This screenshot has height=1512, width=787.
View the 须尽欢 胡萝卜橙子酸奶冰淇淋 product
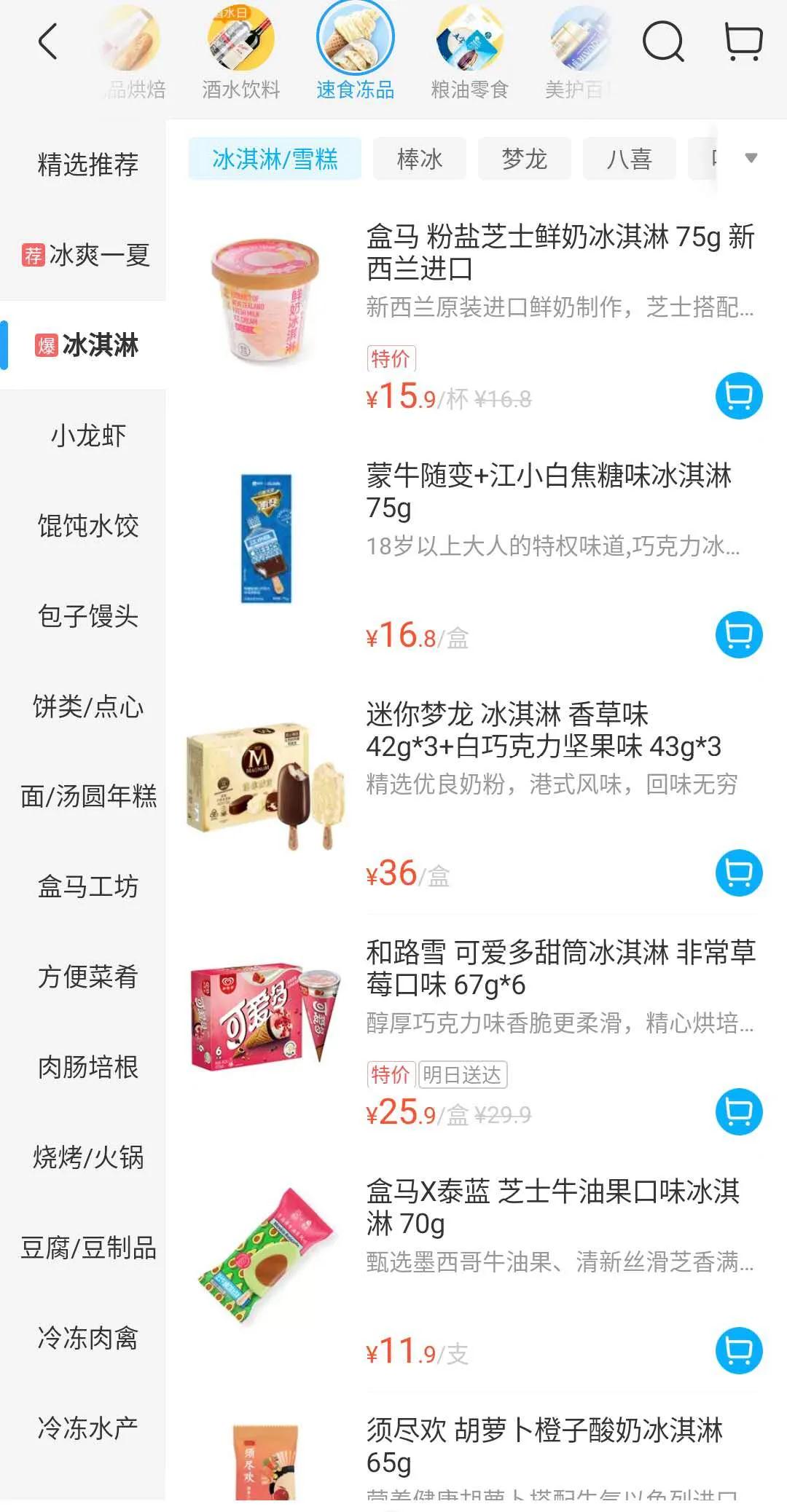pyautogui.click(x=544, y=1446)
